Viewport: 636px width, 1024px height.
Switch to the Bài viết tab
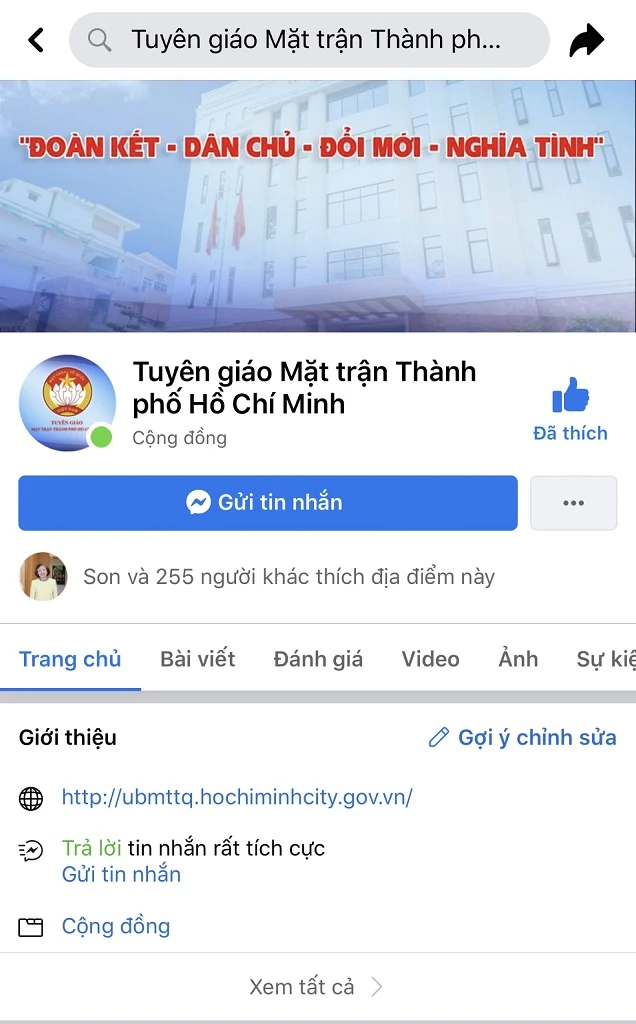197,659
